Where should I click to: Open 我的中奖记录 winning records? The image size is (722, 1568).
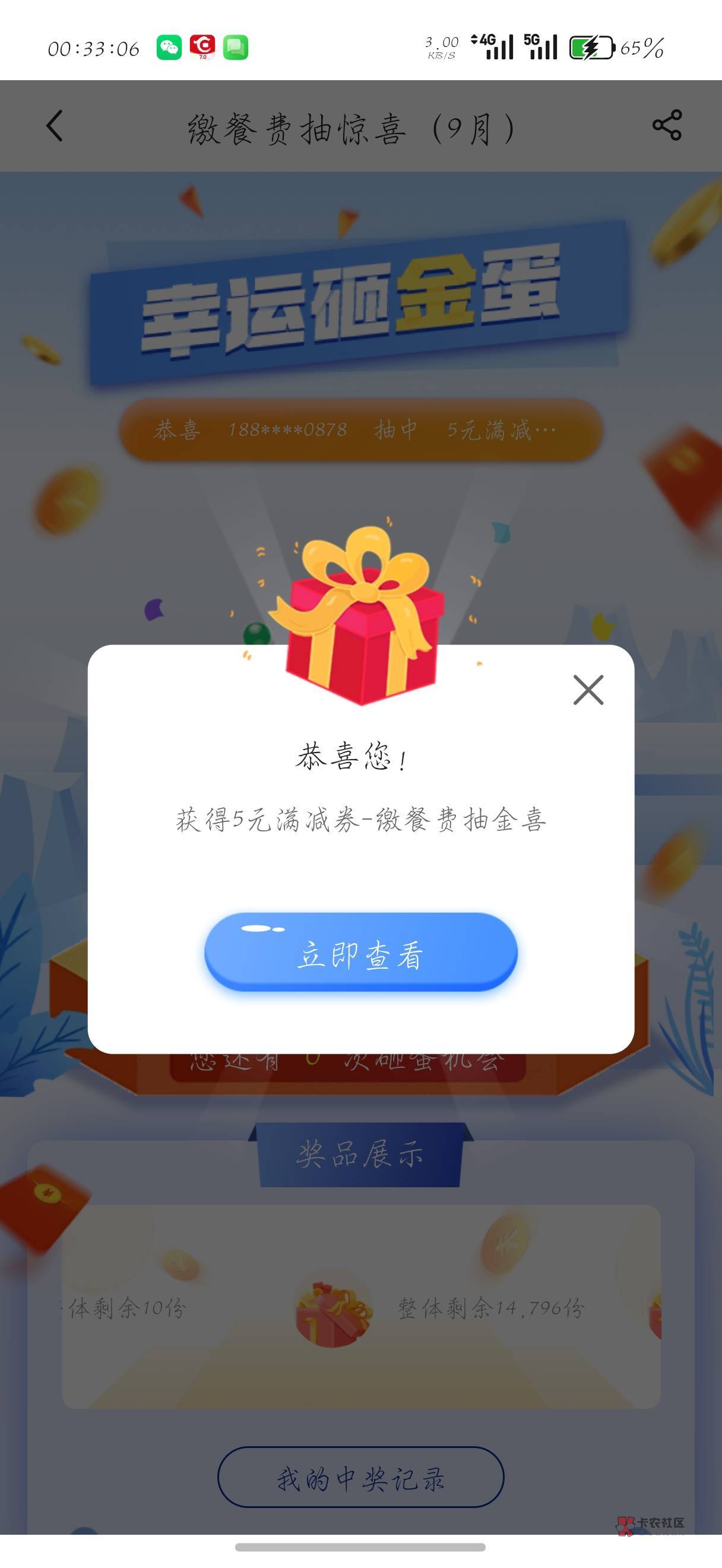point(360,1477)
